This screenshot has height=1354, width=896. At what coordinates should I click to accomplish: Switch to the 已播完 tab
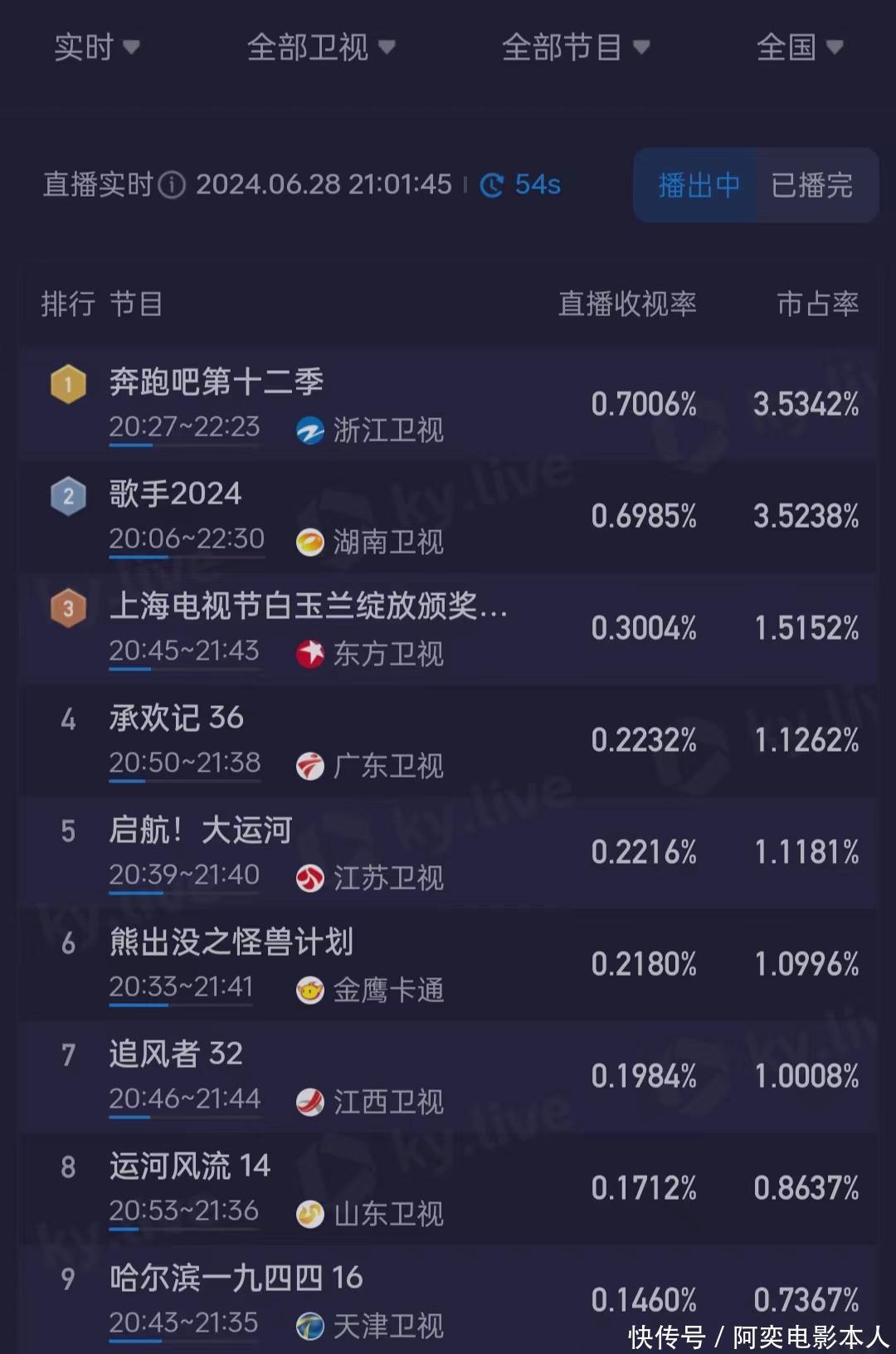pos(812,185)
